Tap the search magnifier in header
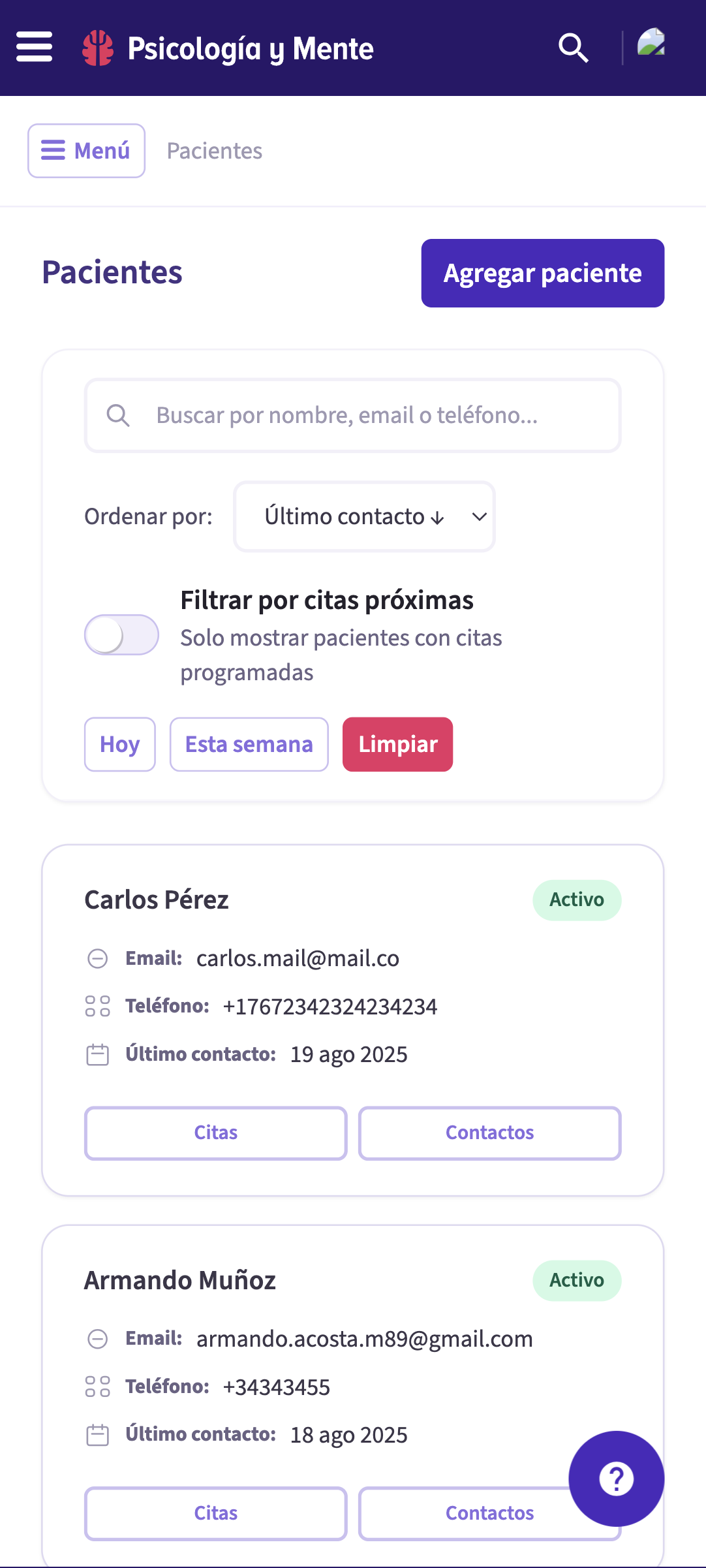The image size is (706, 1568). pyautogui.click(x=573, y=48)
